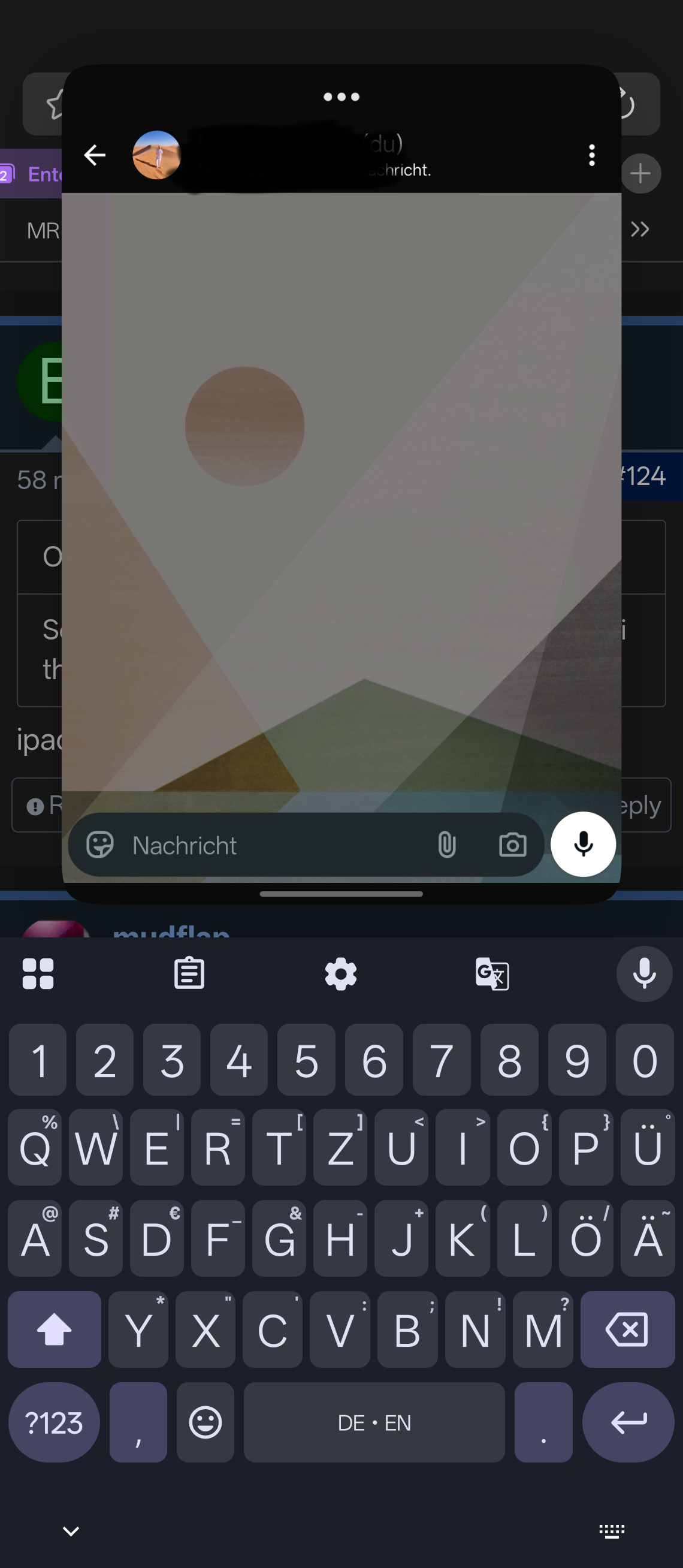The width and height of the screenshot is (683, 1568).
Task: Open the browser's new tab plus button
Action: pyautogui.click(x=640, y=173)
